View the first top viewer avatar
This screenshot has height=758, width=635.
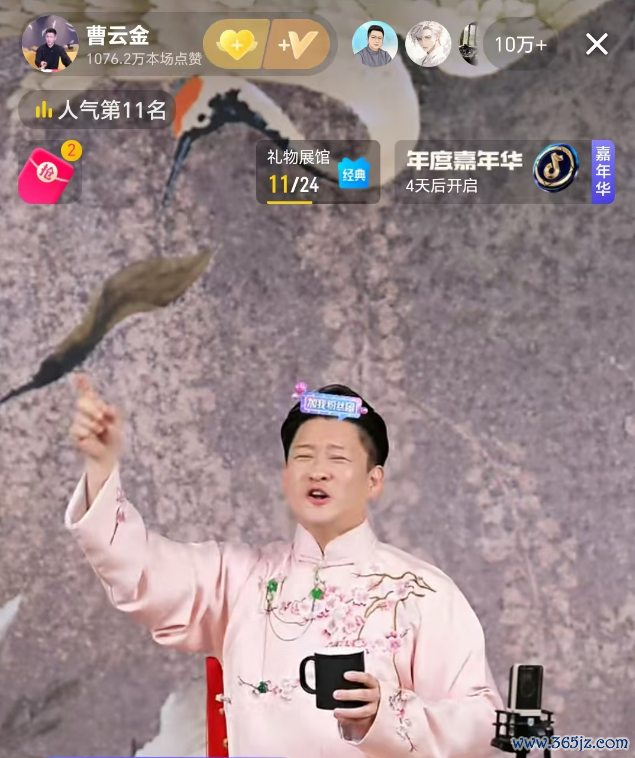(x=375, y=44)
